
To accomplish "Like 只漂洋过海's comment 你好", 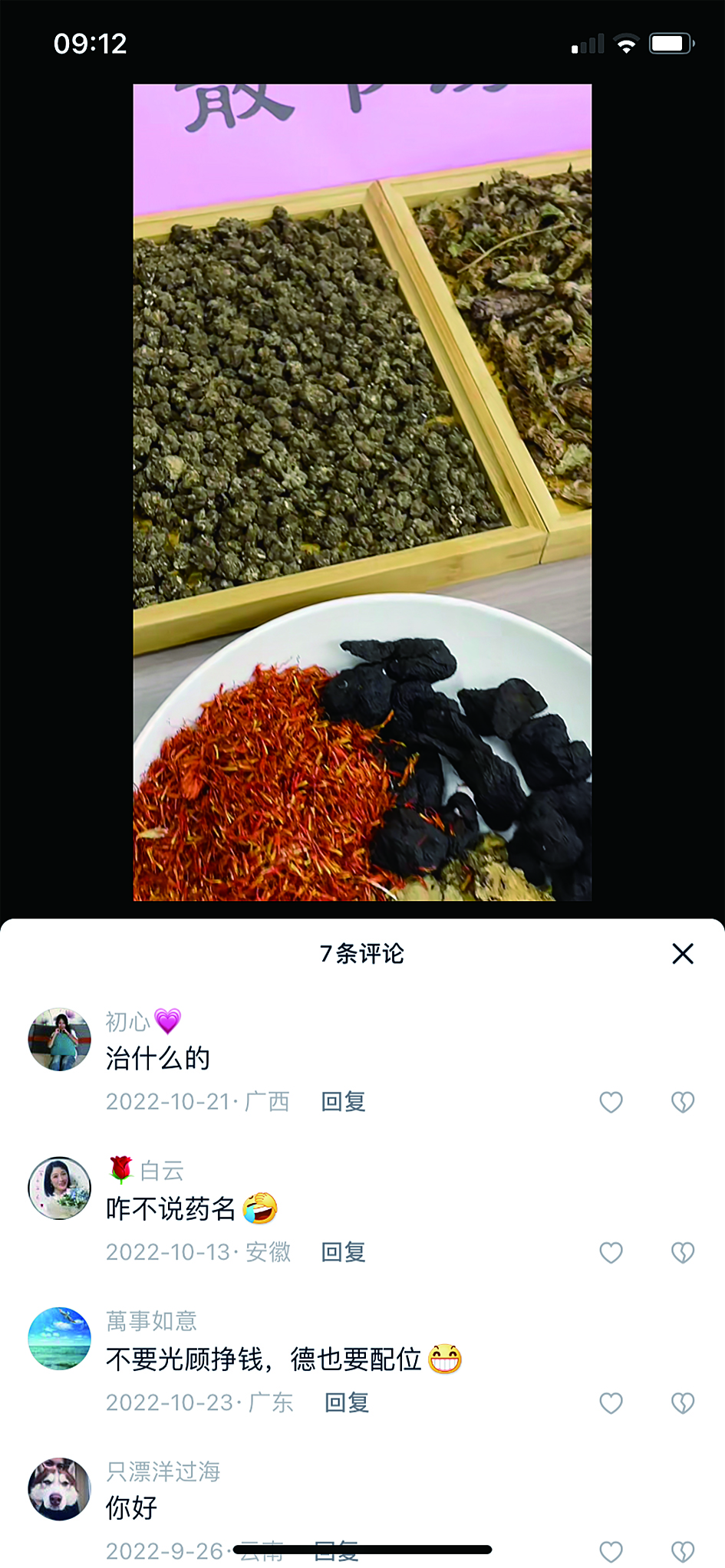I will click(611, 1551).
